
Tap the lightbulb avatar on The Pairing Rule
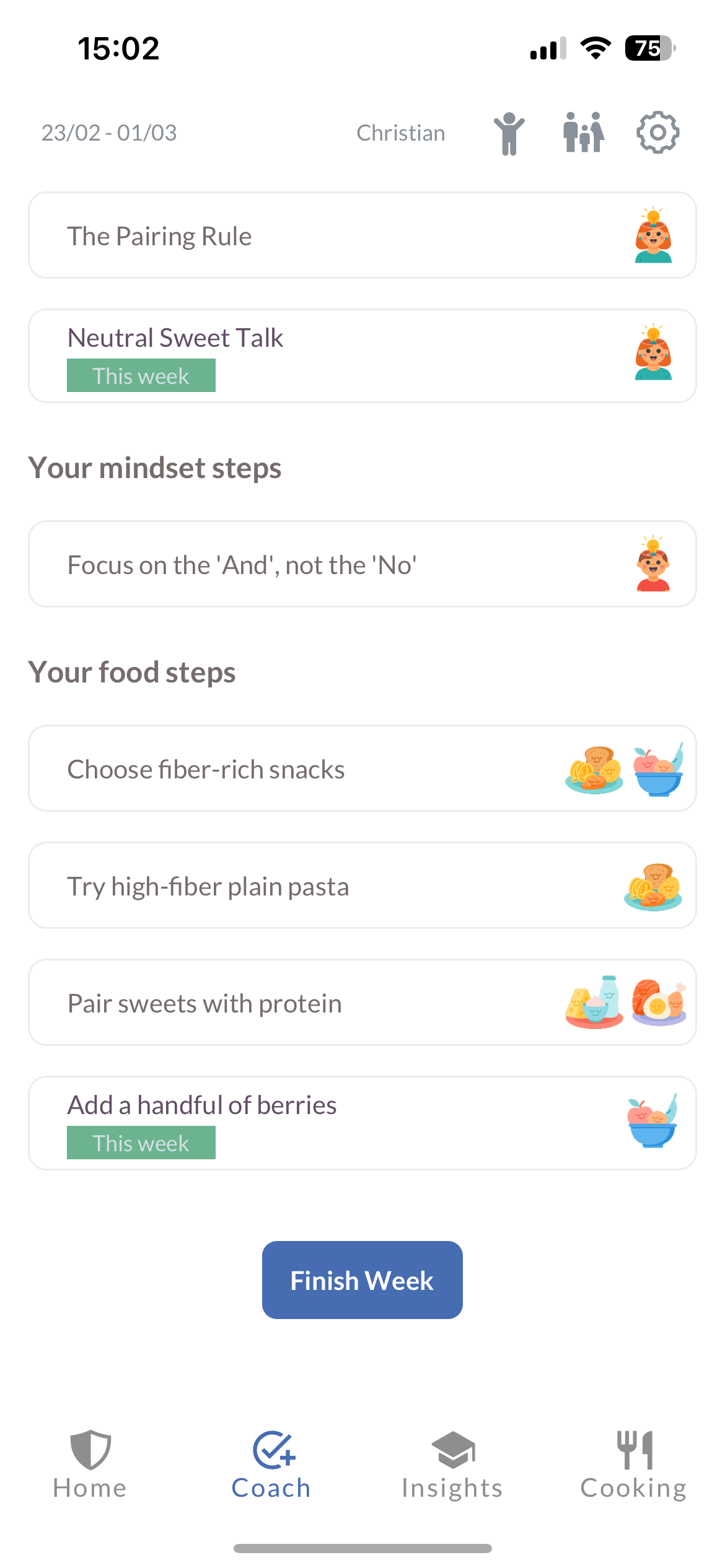(654, 235)
